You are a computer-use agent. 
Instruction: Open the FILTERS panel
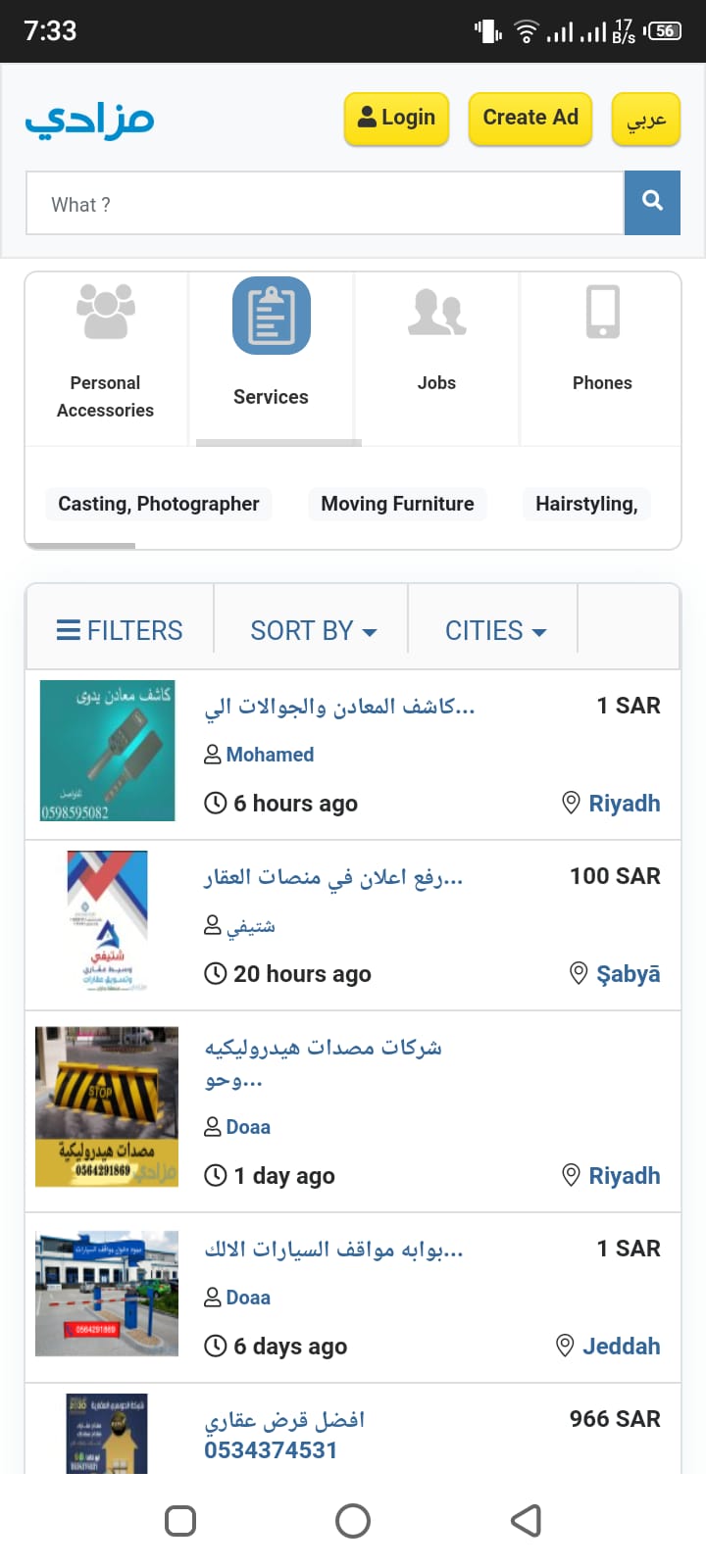pyautogui.click(x=120, y=630)
